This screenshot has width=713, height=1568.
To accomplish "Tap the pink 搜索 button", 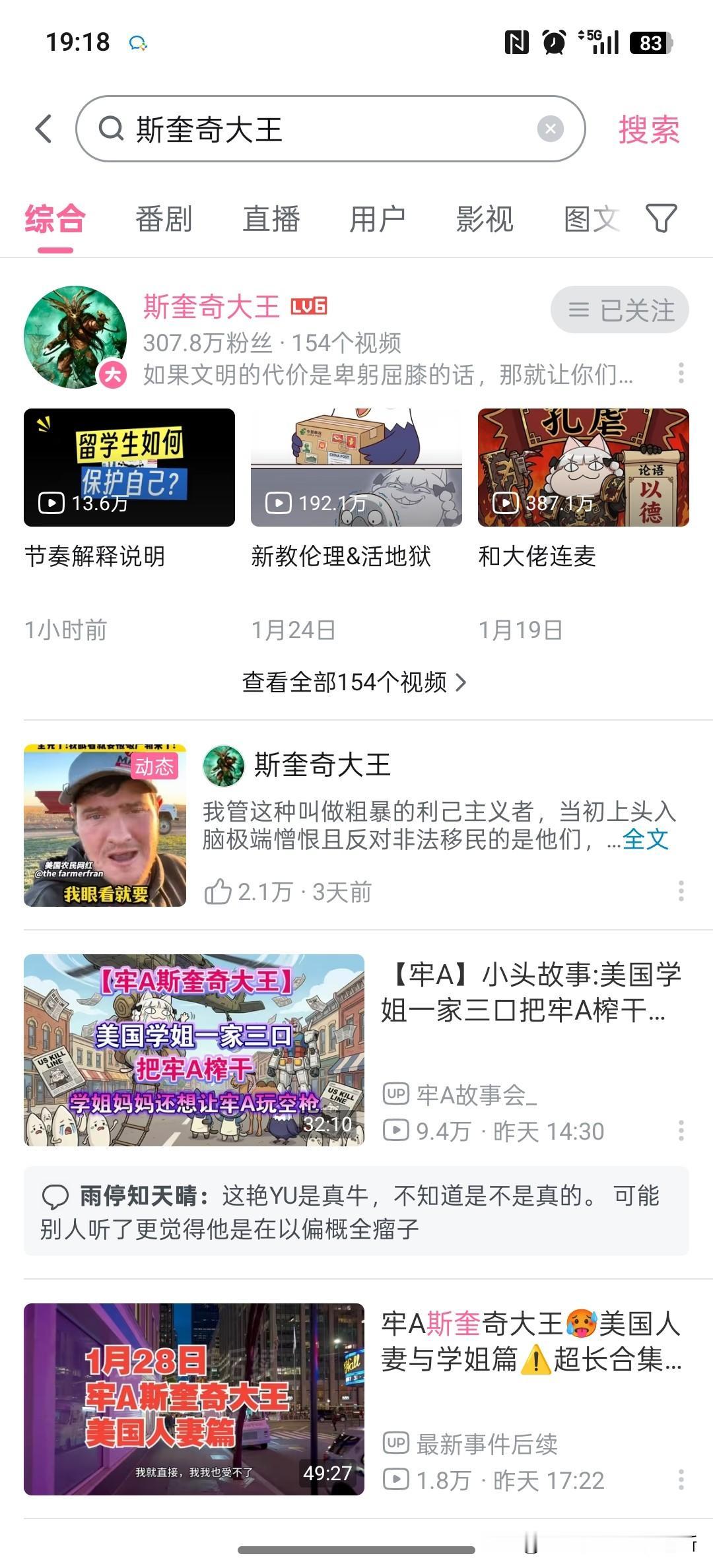I will tap(648, 129).
